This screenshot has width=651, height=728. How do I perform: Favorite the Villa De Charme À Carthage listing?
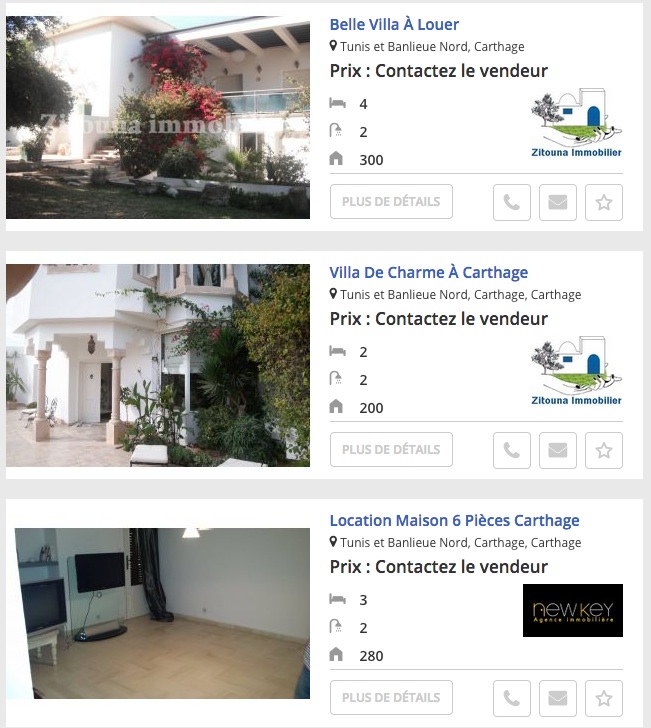coord(603,450)
